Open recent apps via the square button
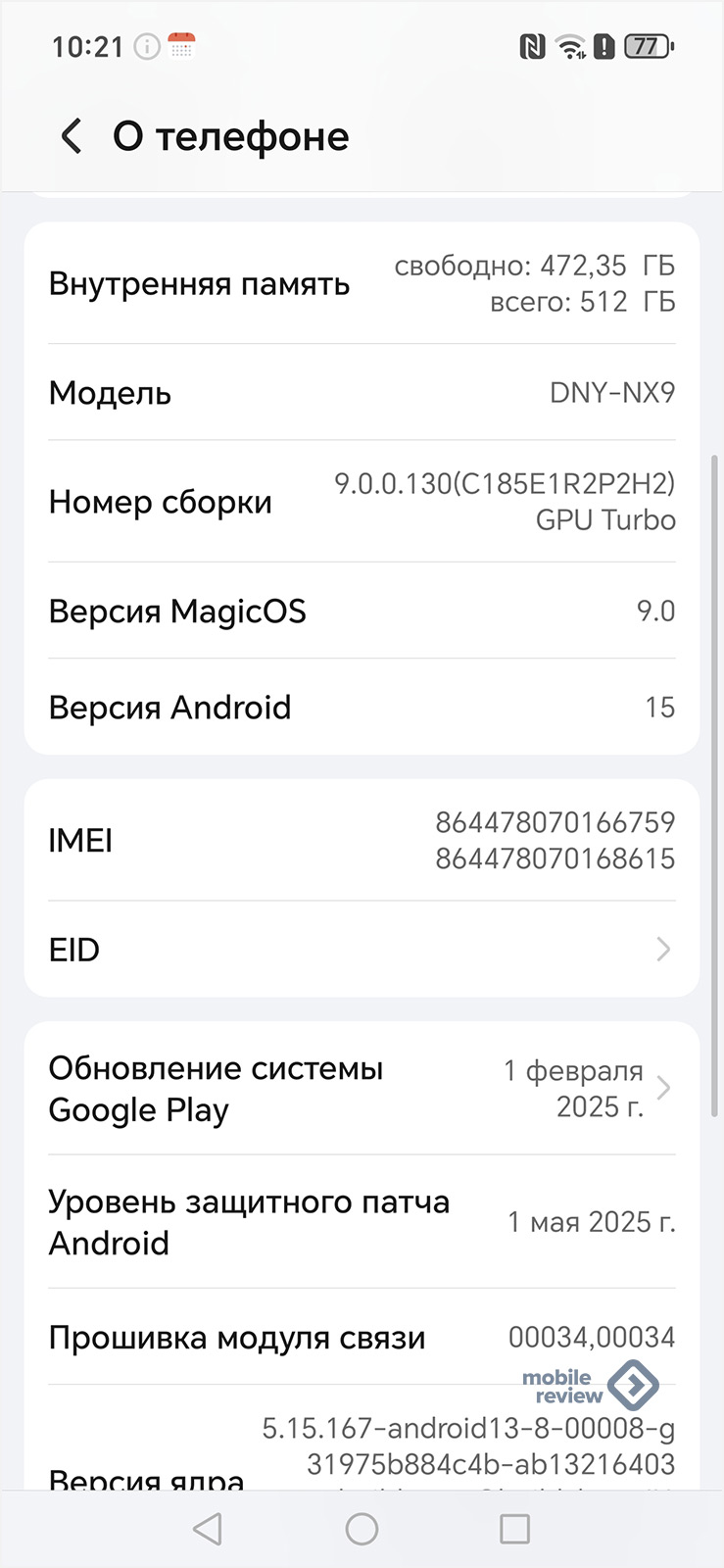 click(x=514, y=1529)
